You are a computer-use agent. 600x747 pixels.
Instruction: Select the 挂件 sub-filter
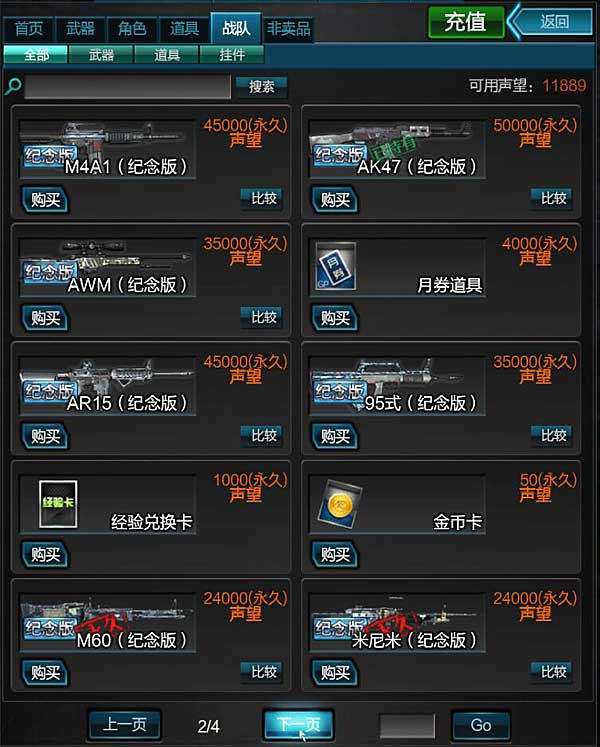(x=232, y=55)
